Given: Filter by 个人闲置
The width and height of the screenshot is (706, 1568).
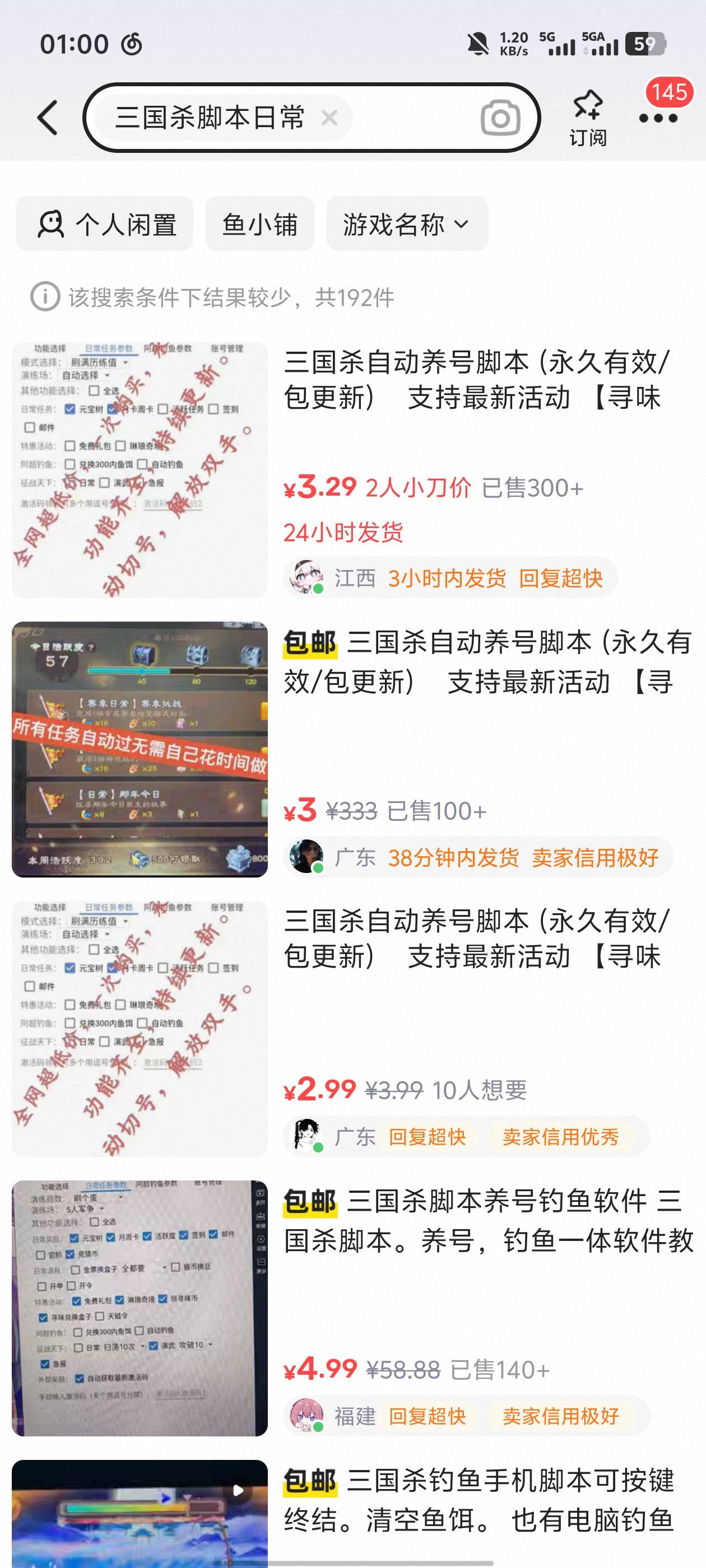Looking at the screenshot, I should (x=105, y=224).
